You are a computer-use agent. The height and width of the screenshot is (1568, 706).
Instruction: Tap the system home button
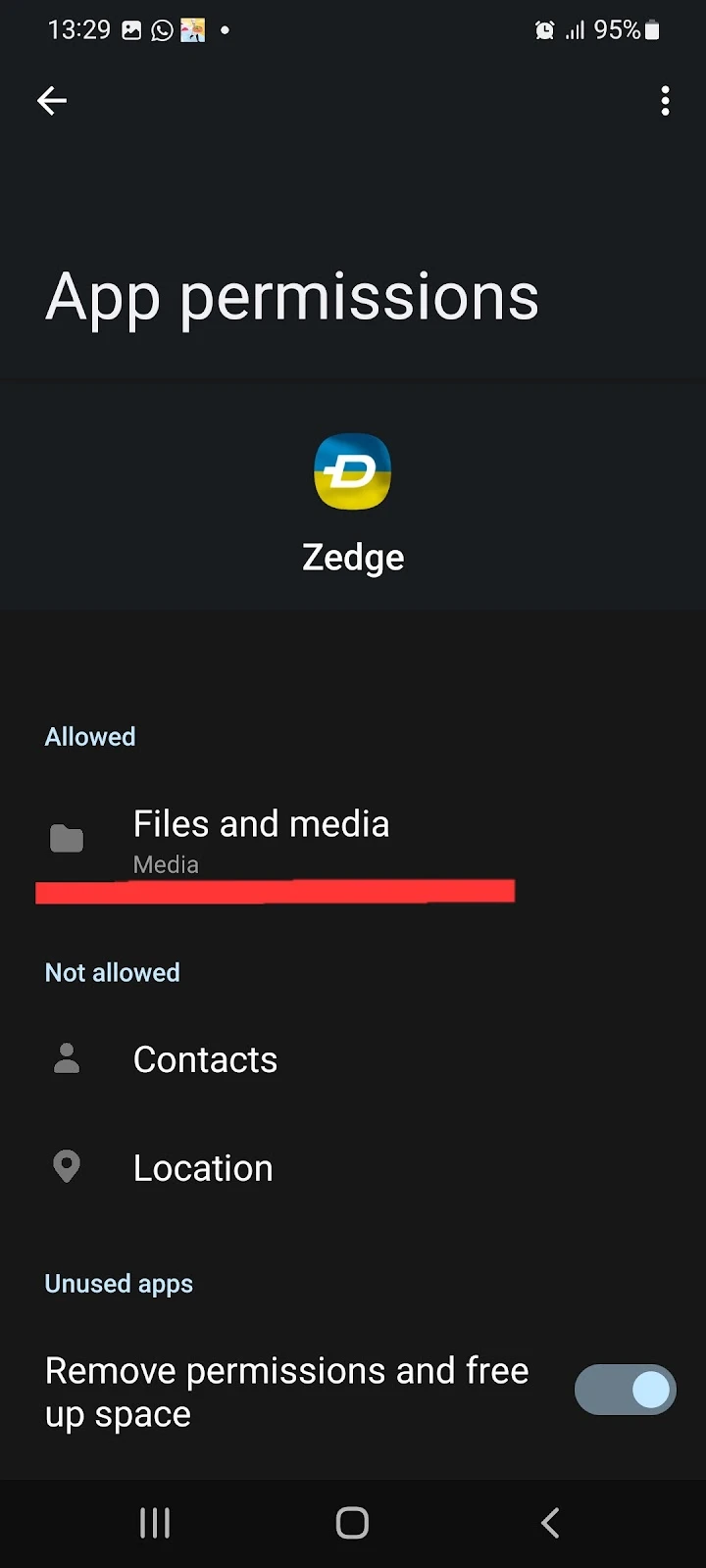[352, 1523]
